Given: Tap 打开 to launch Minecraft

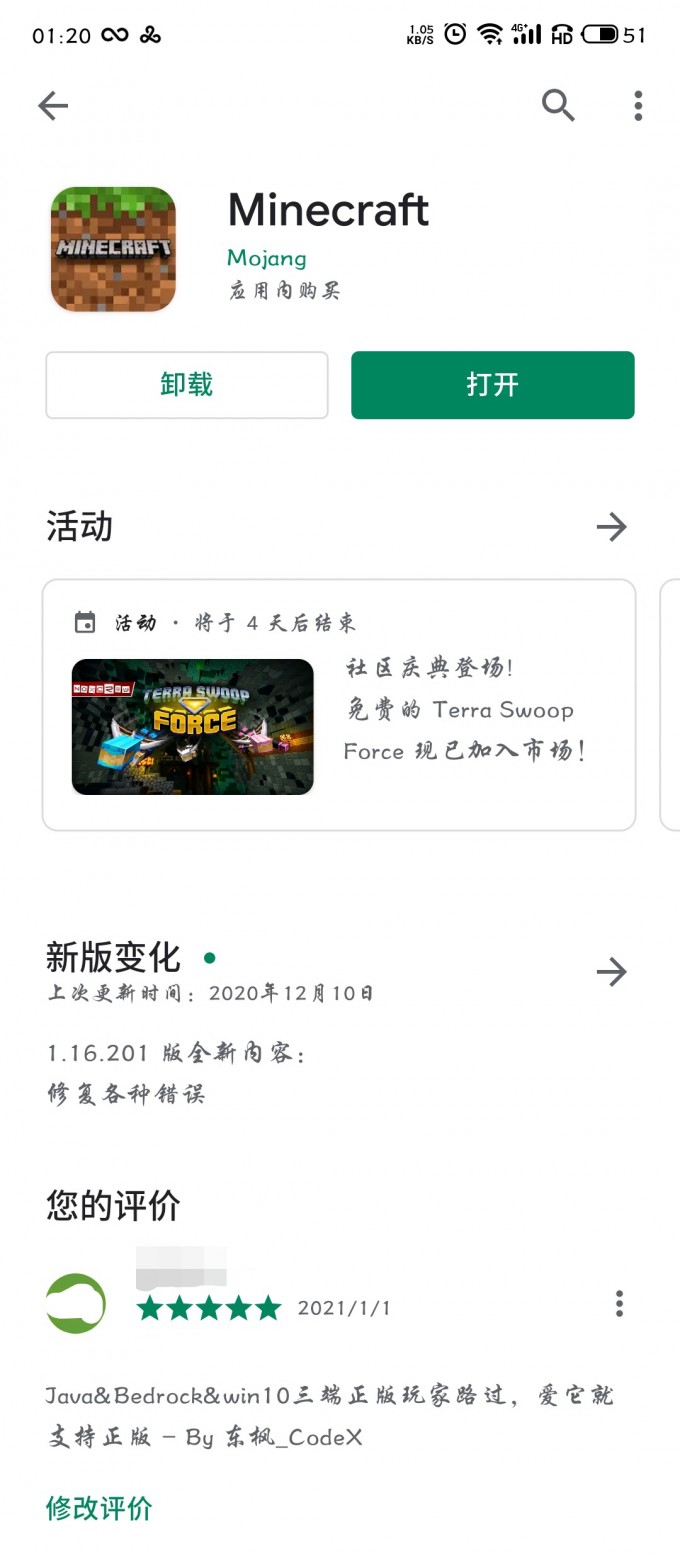Looking at the screenshot, I should coord(492,385).
